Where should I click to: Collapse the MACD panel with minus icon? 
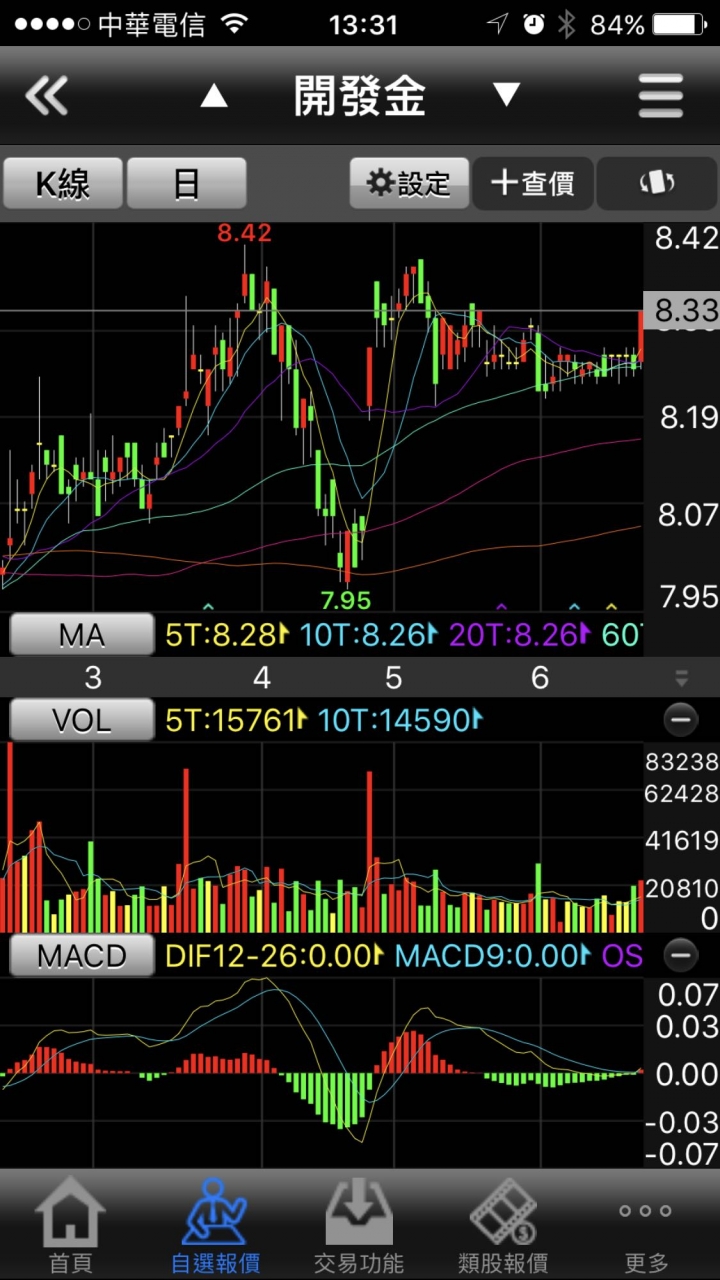tap(681, 956)
